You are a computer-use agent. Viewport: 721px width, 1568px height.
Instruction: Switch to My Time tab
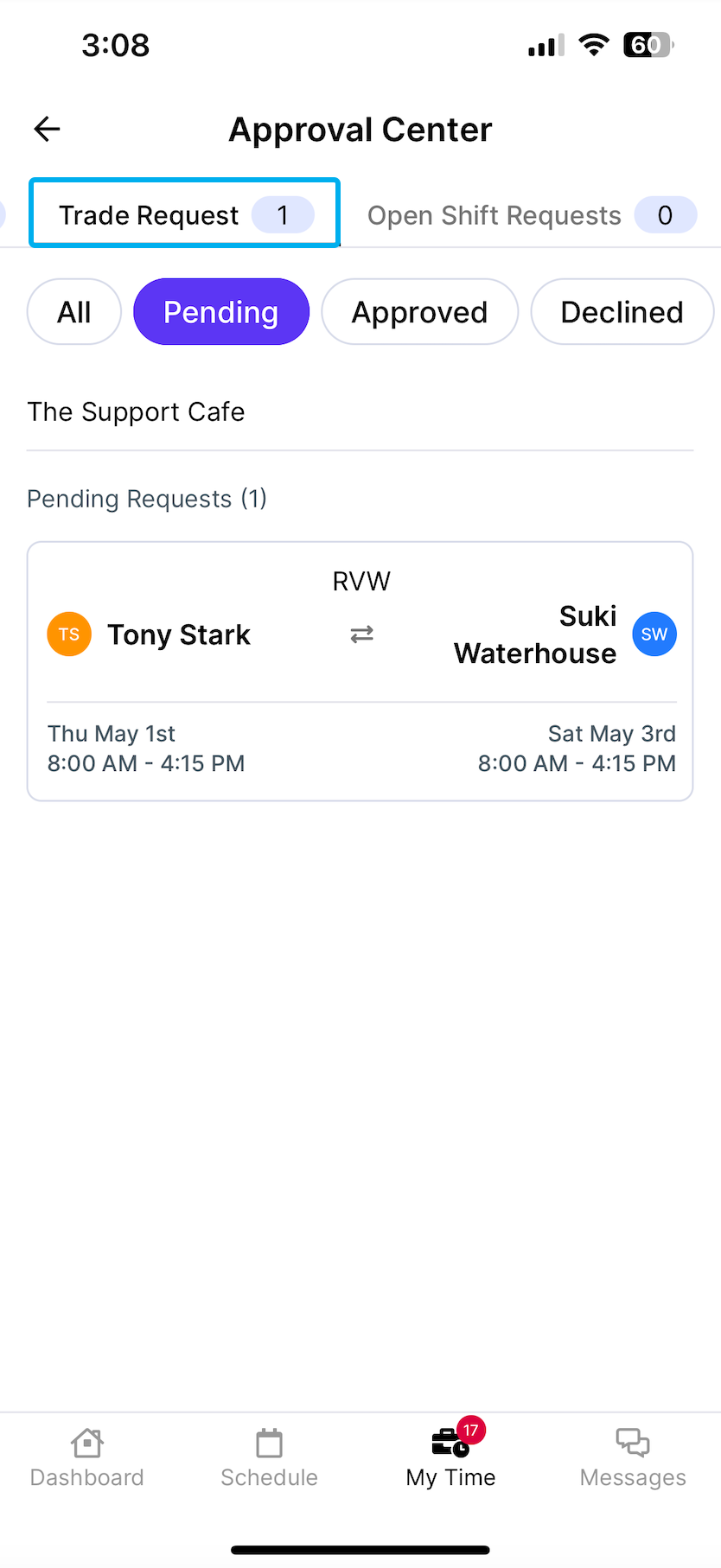coord(450,1458)
